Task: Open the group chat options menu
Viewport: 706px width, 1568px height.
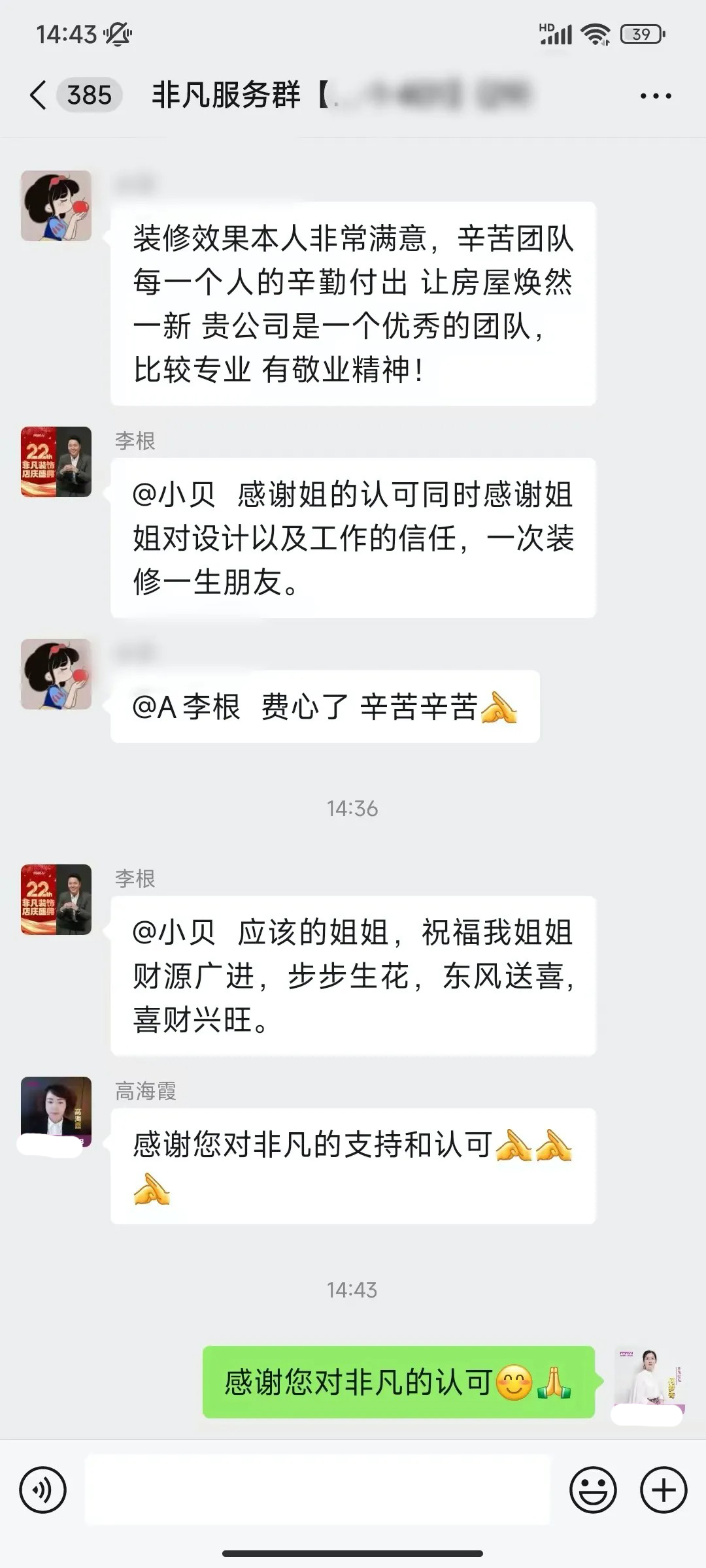Action: (655, 96)
